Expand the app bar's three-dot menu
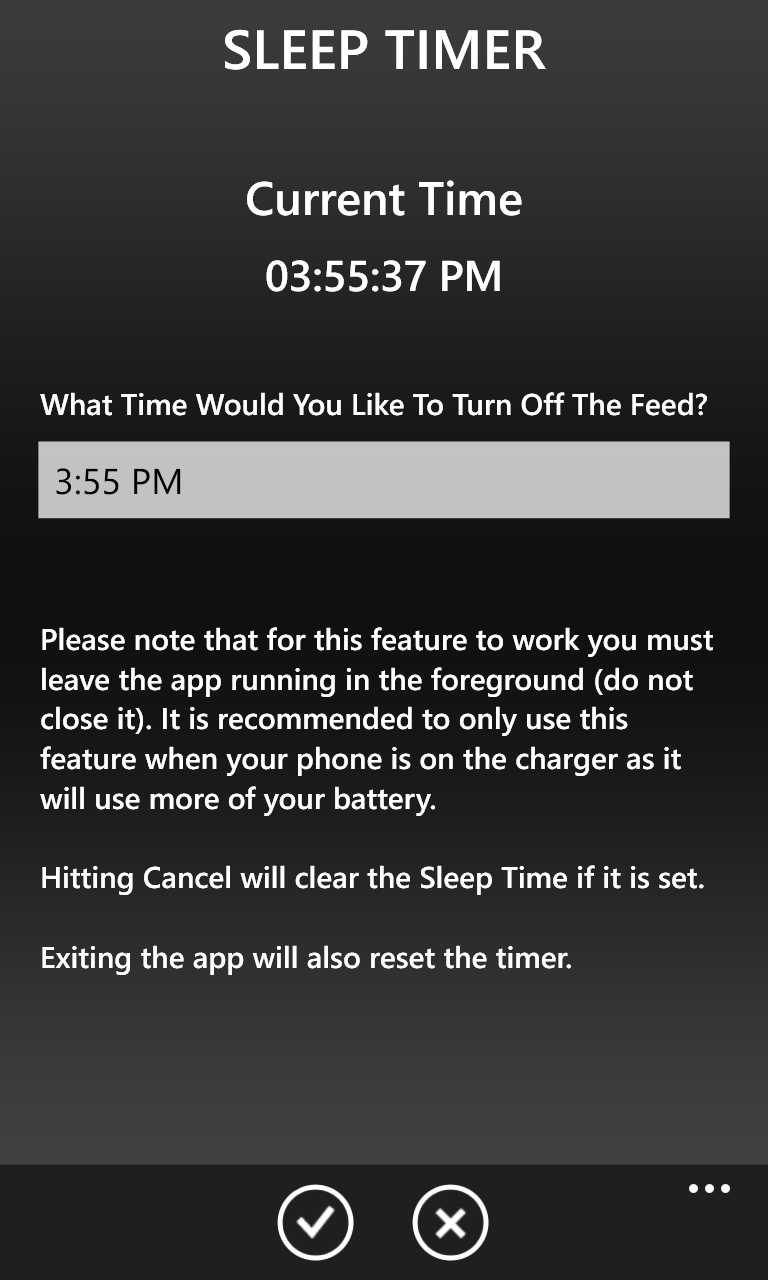Image resolution: width=768 pixels, height=1280 pixels. click(x=709, y=1189)
